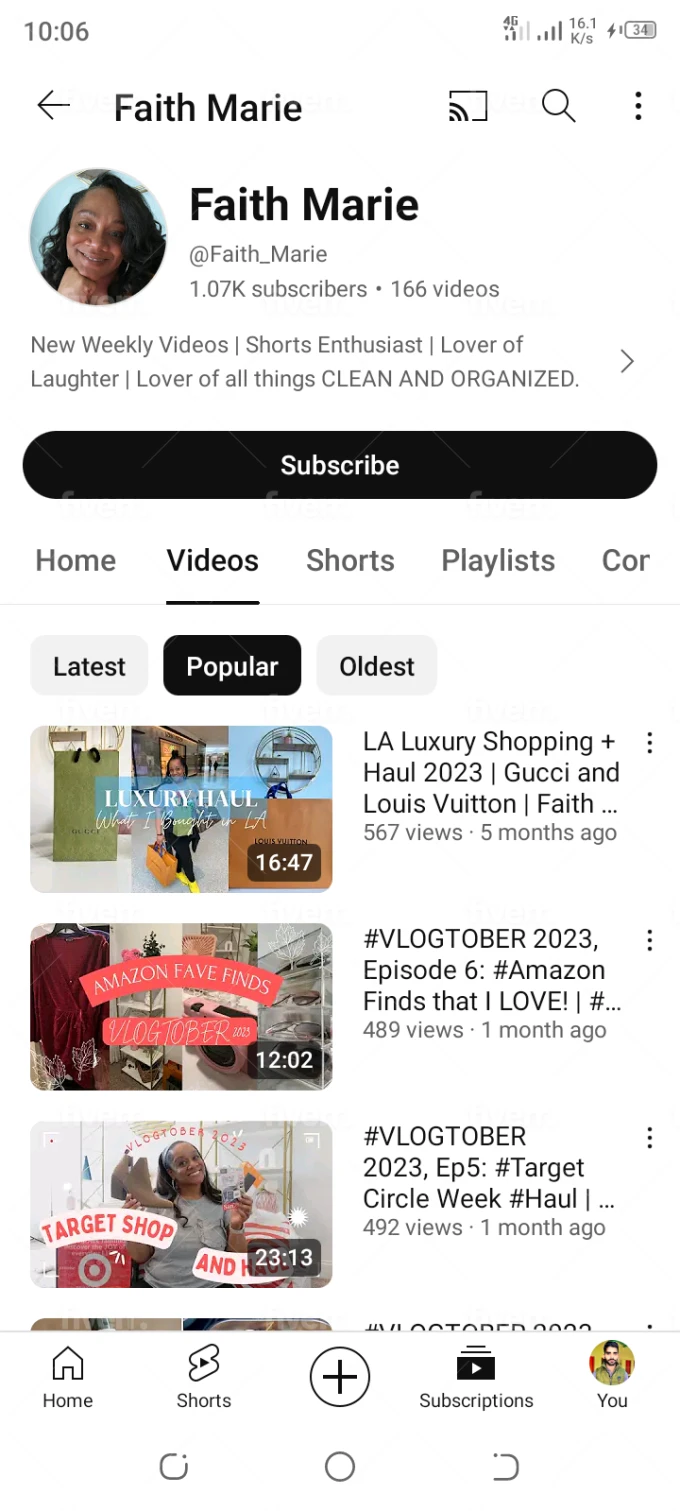Open the cast to device icon

[x=468, y=106]
